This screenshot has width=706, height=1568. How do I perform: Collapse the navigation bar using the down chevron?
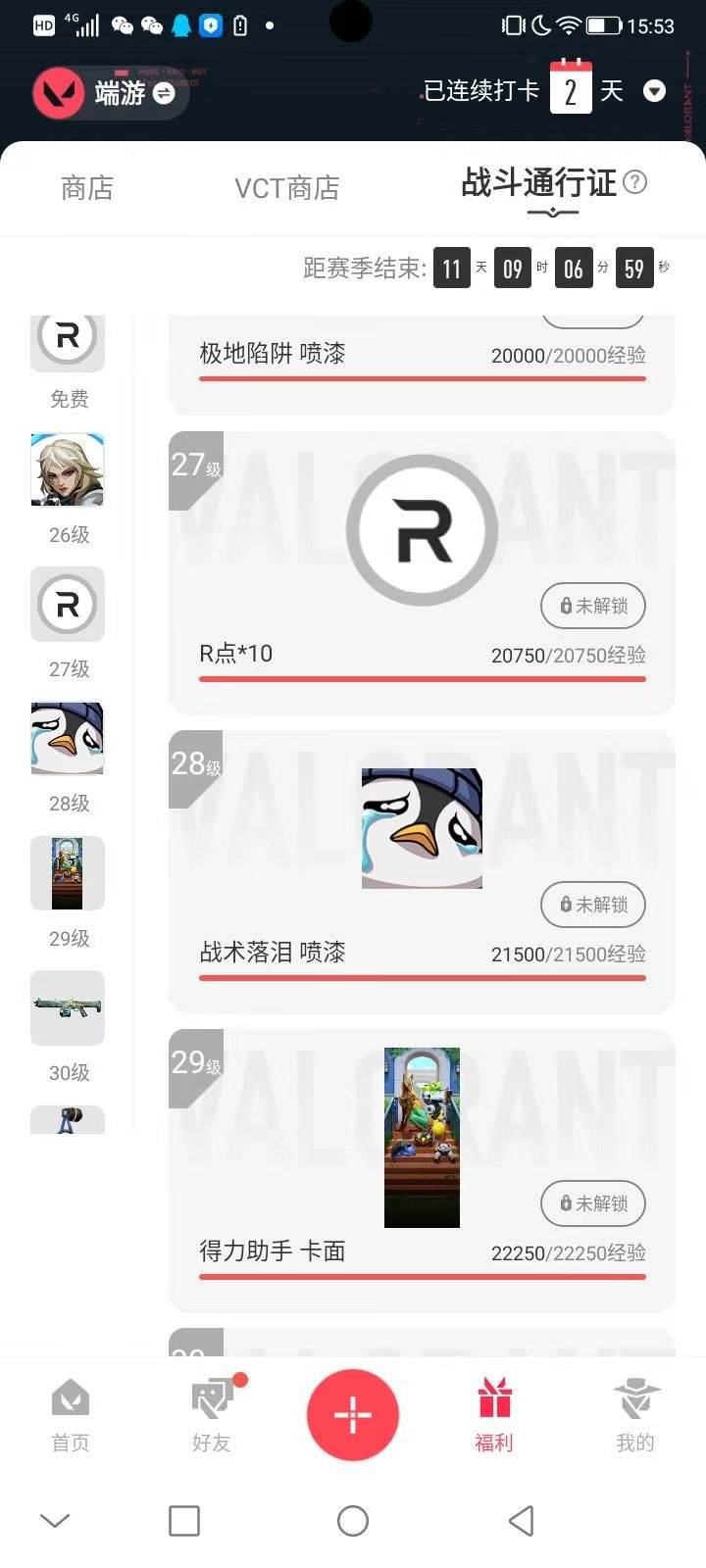tap(54, 1520)
